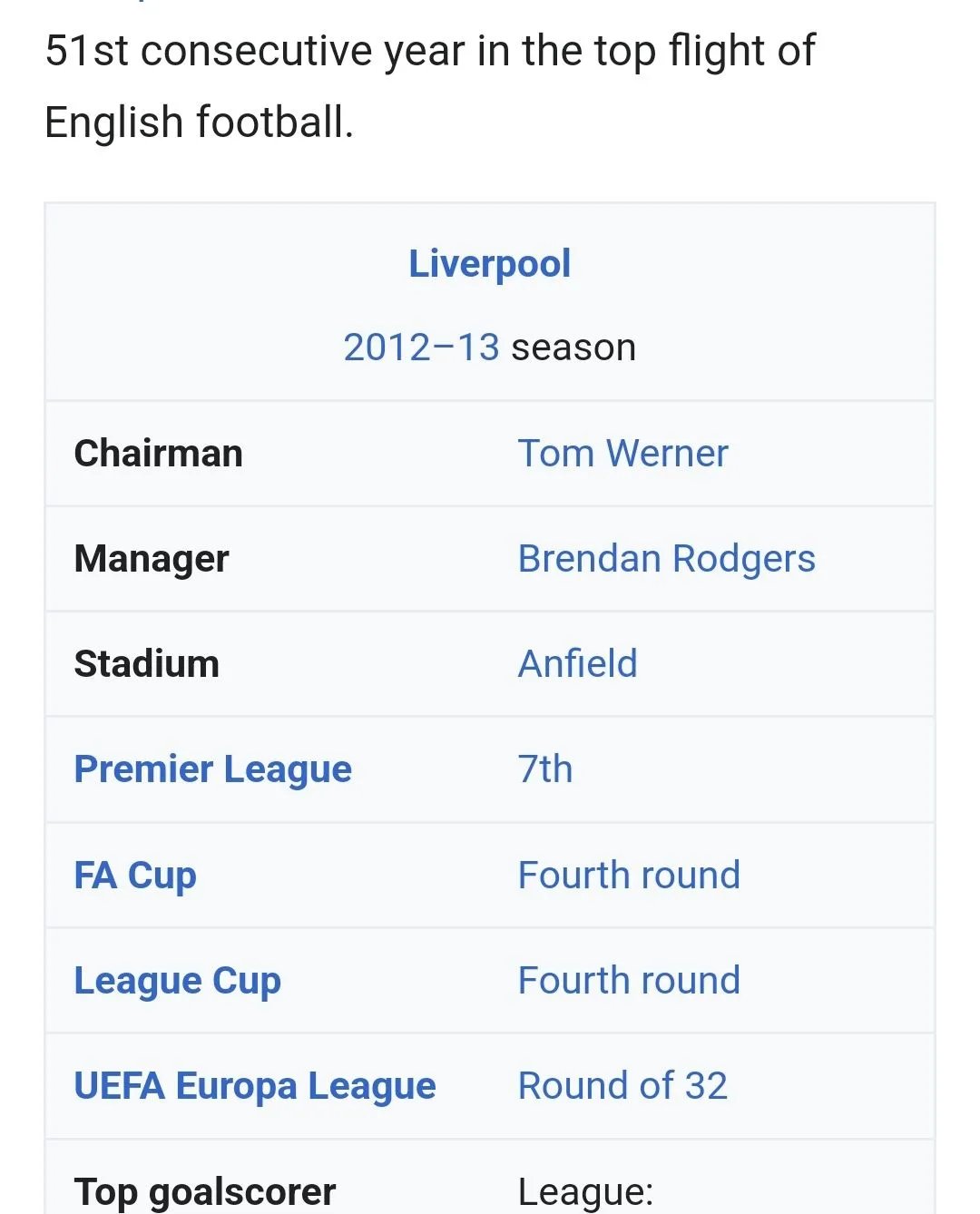Tap Fourth round in the FA Cup row
The width and height of the screenshot is (980, 1214).
point(629,876)
